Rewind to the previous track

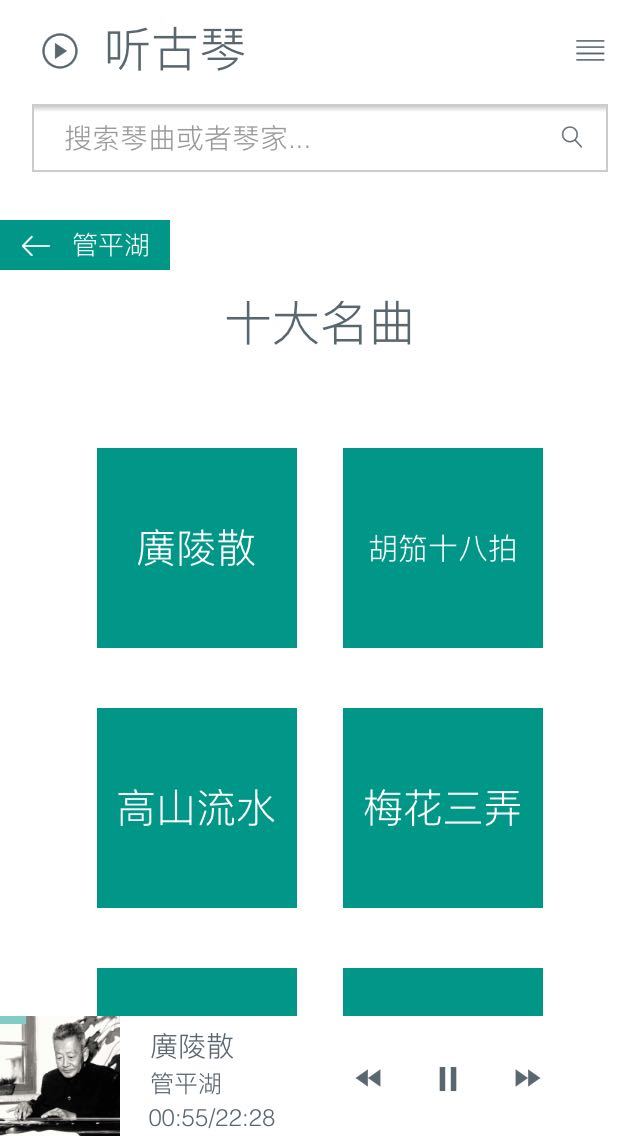coord(368,1078)
